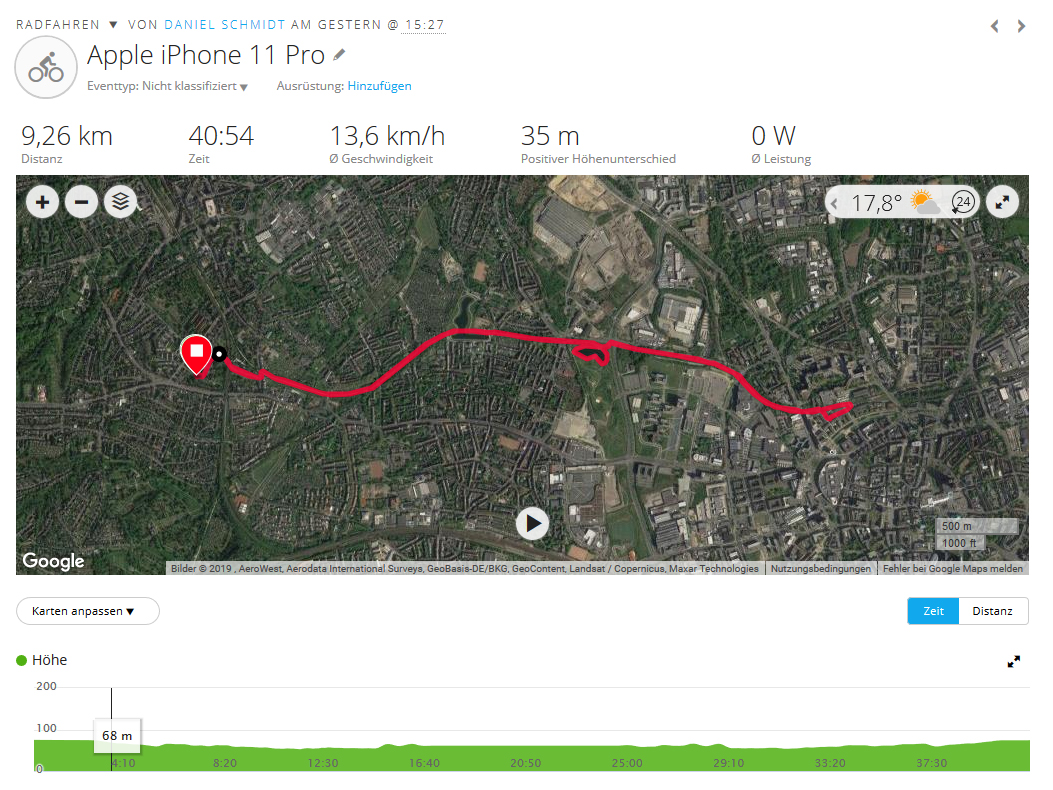Image resolution: width=1053 pixels, height=790 pixels.
Task: Edit the activity time 15:27
Action: pos(423,24)
